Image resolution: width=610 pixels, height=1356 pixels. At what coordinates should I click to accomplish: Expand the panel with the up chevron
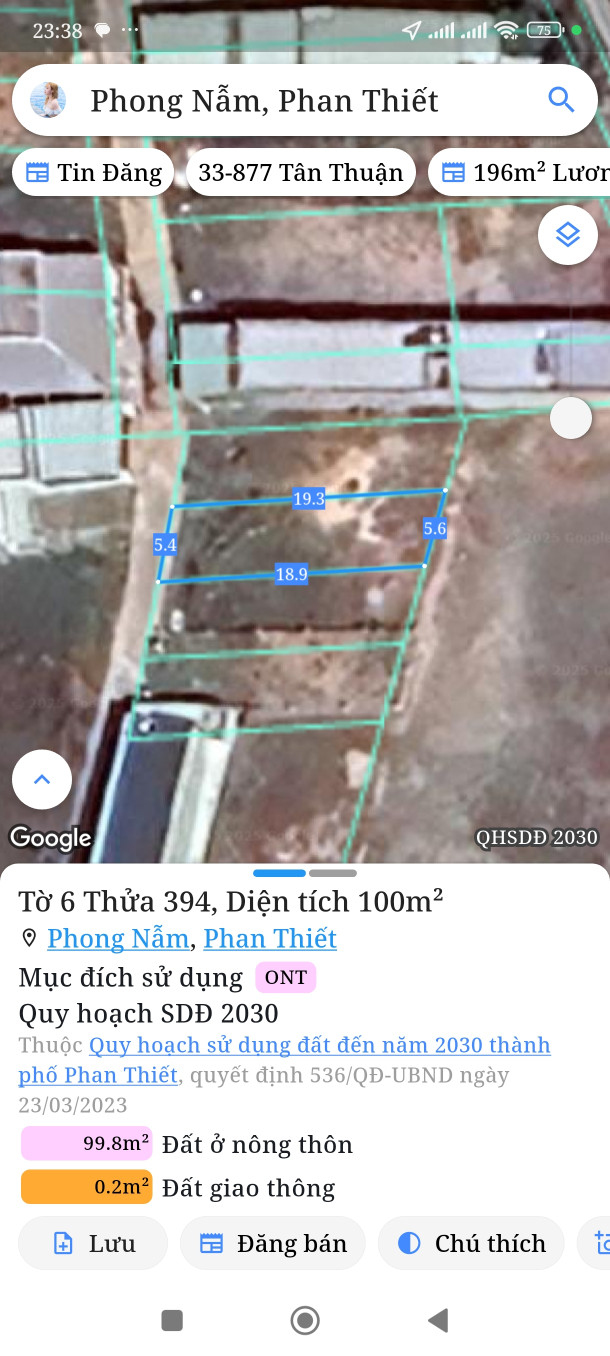(42, 779)
